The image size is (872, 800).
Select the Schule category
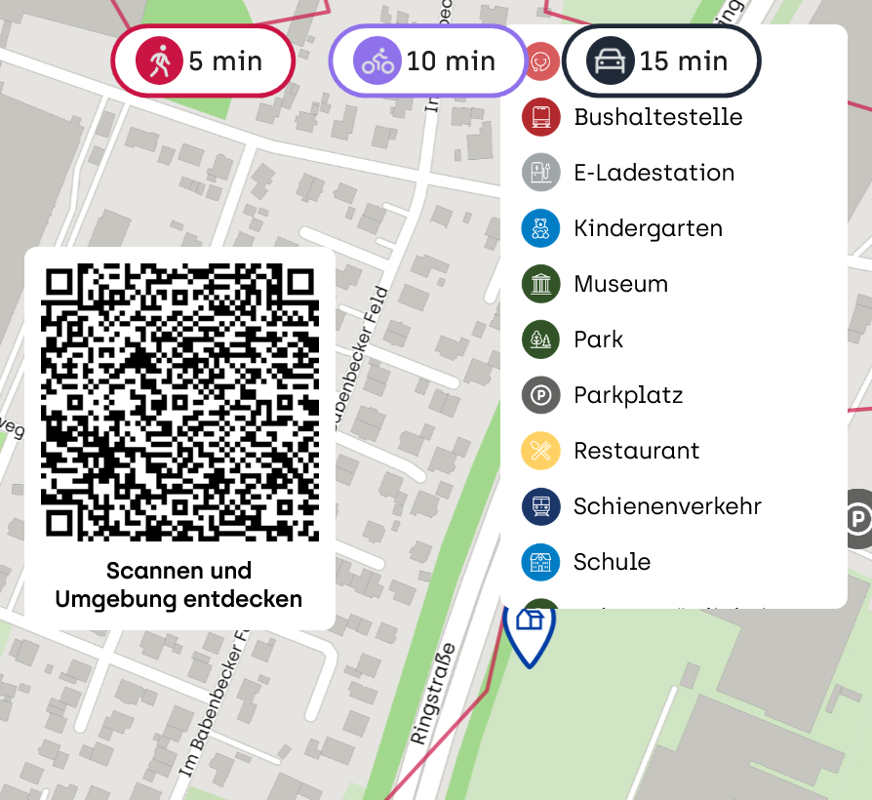click(x=611, y=562)
